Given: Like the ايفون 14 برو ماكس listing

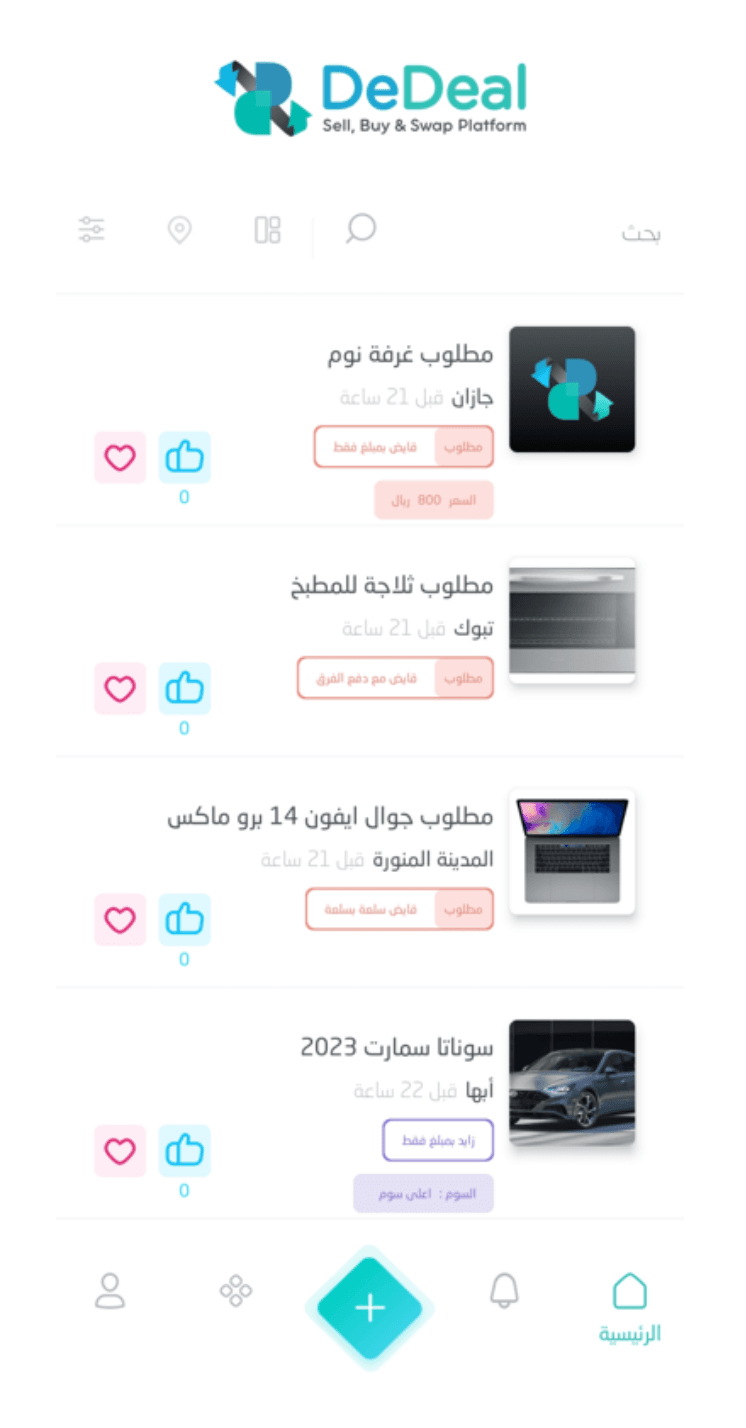Looking at the screenshot, I should coord(184,919).
